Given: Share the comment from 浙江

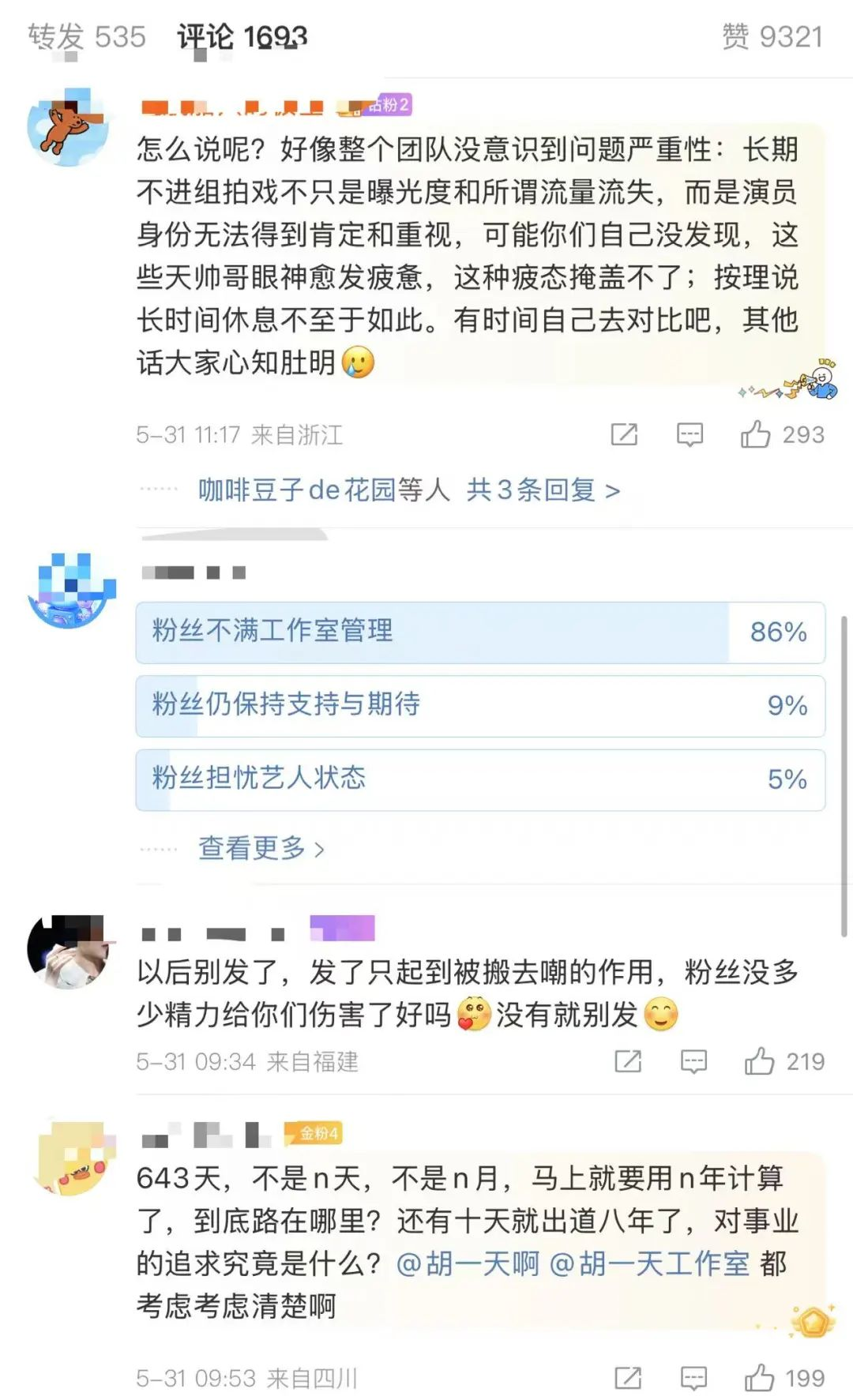Looking at the screenshot, I should point(624,434).
